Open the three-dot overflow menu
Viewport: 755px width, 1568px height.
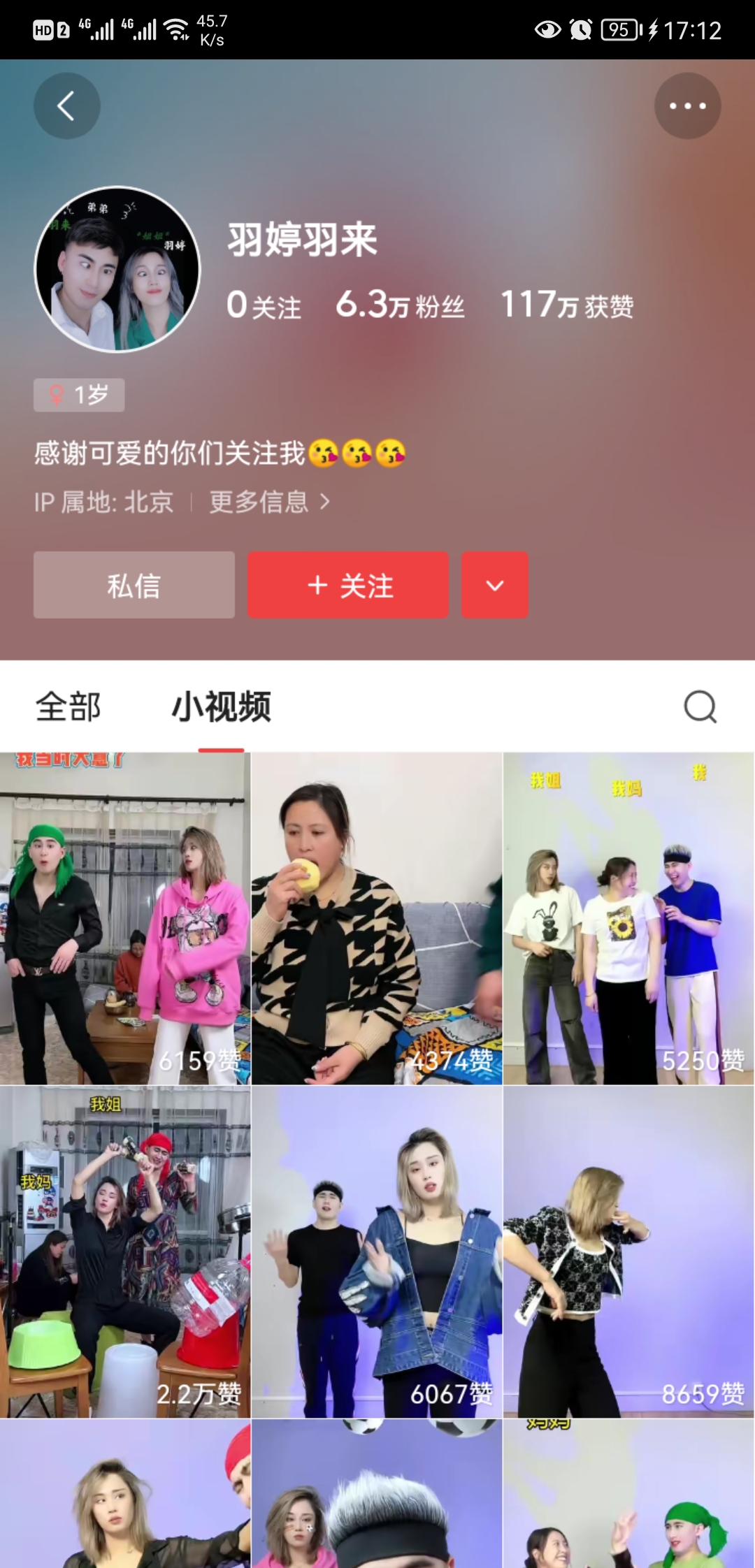687,106
